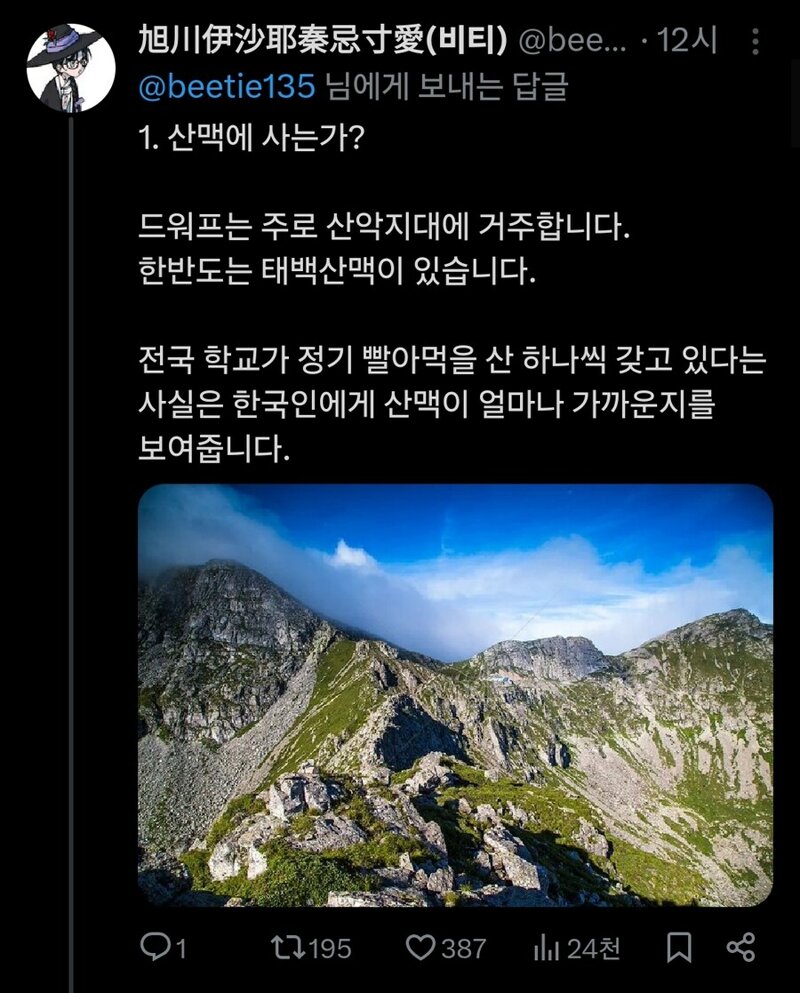Reply to this tweet
Screen dimensions: 800x993
pos(163,947)
